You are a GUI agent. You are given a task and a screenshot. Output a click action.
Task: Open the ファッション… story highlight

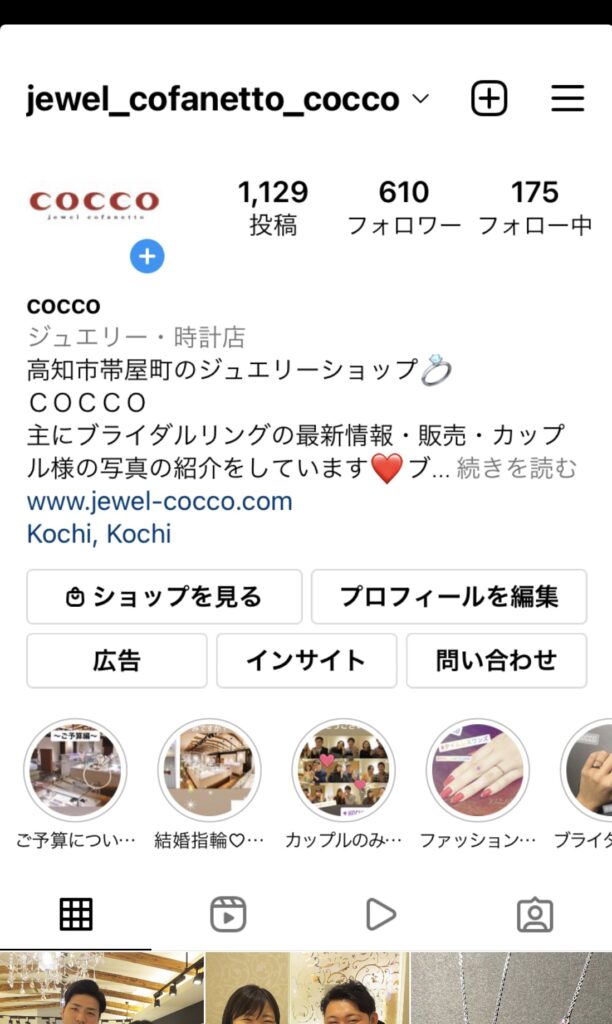(x=477, y=770)
